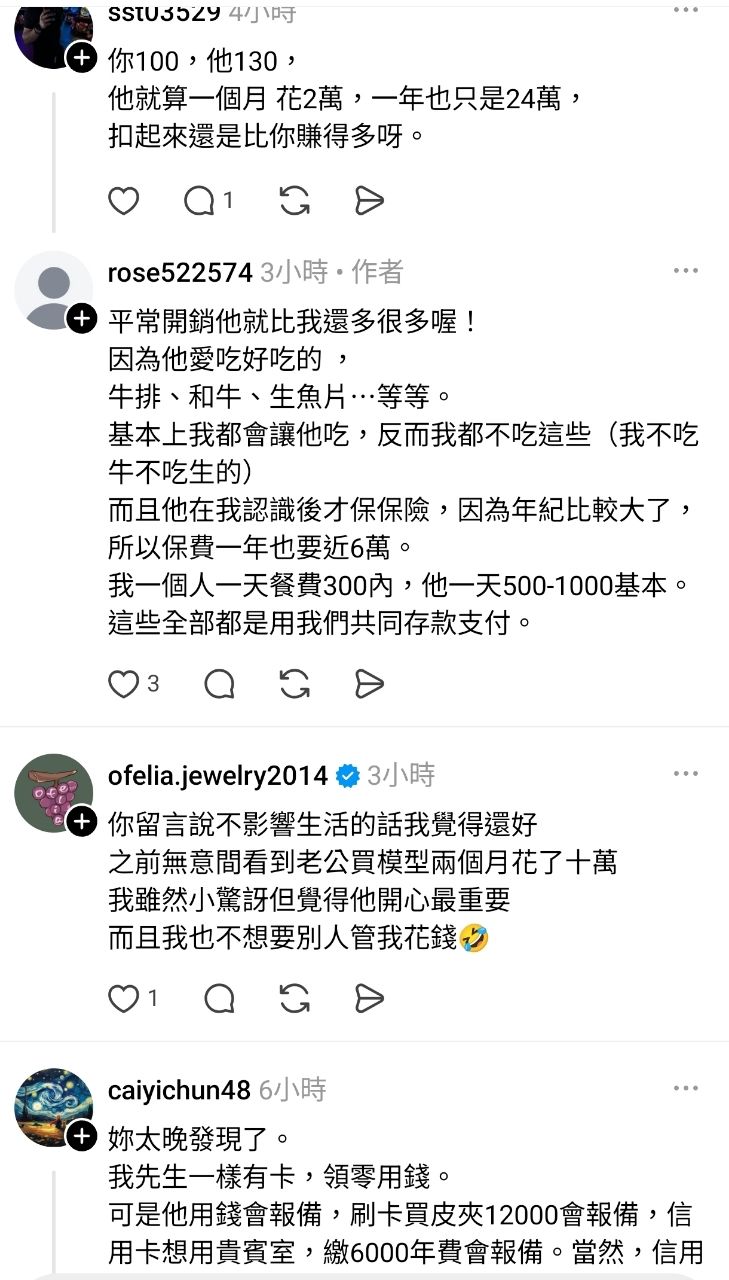Screen dimensions: 729x1280
Task: Repost ofelia.jewelry2014's comment
Action: [x=294, y=998]
